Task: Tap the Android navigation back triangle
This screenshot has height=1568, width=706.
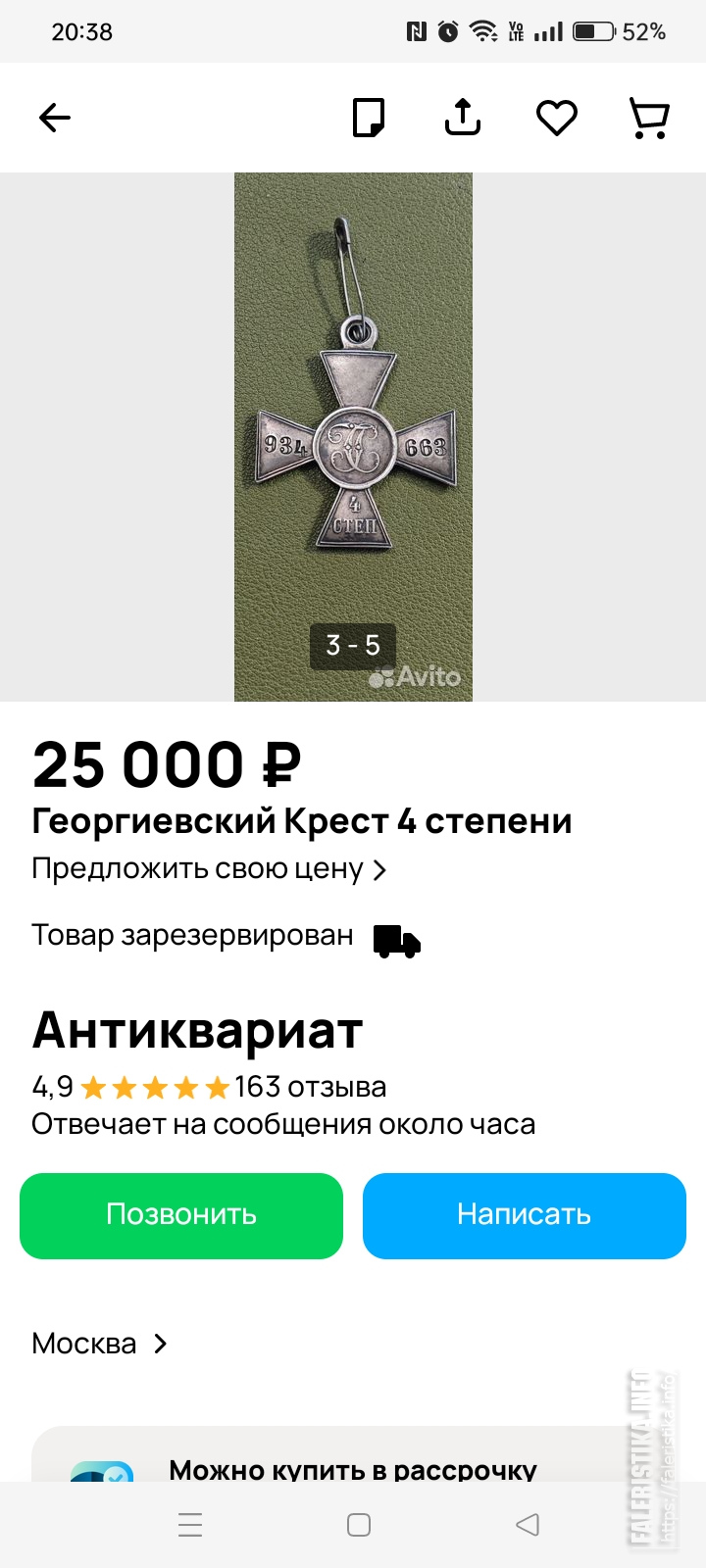Action: [528, 1525]
